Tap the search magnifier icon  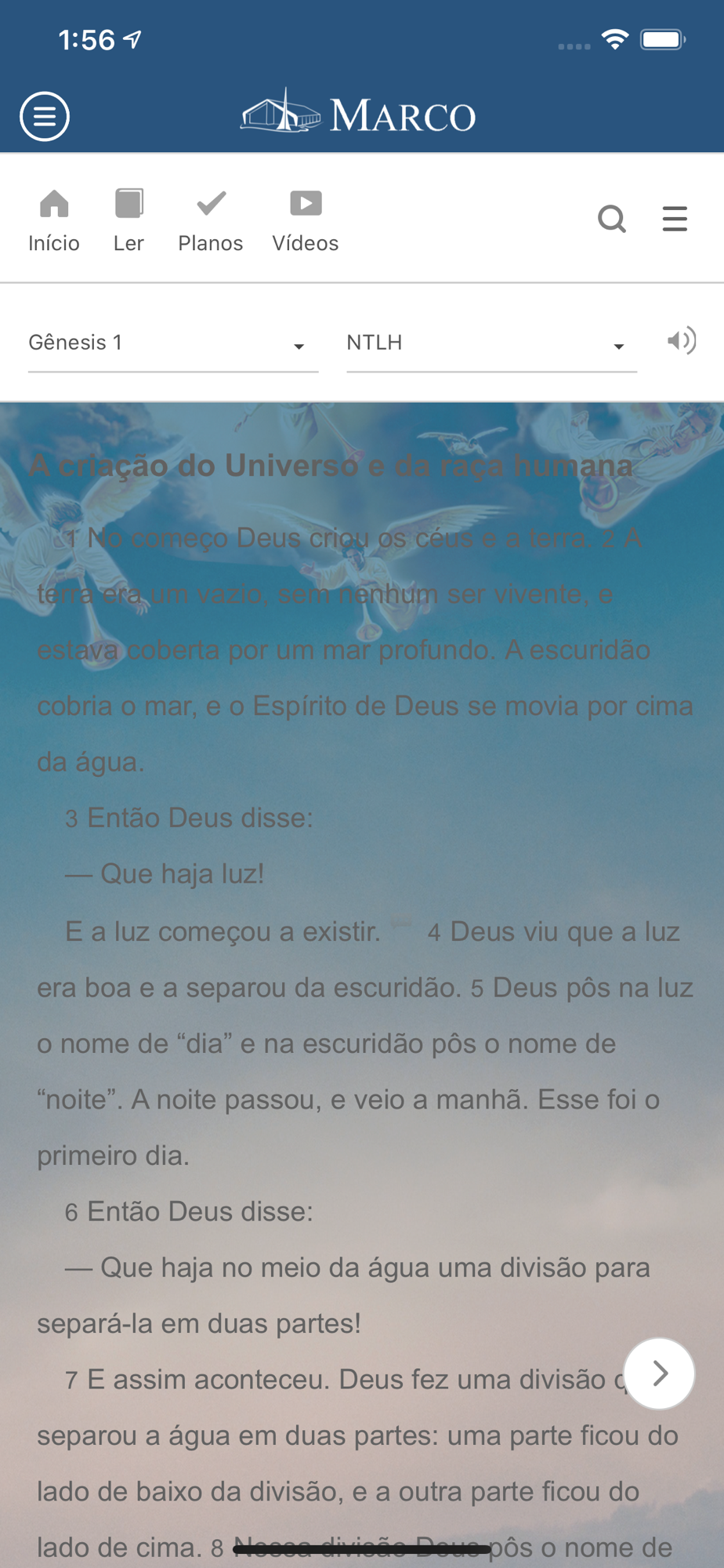point(612,219)
